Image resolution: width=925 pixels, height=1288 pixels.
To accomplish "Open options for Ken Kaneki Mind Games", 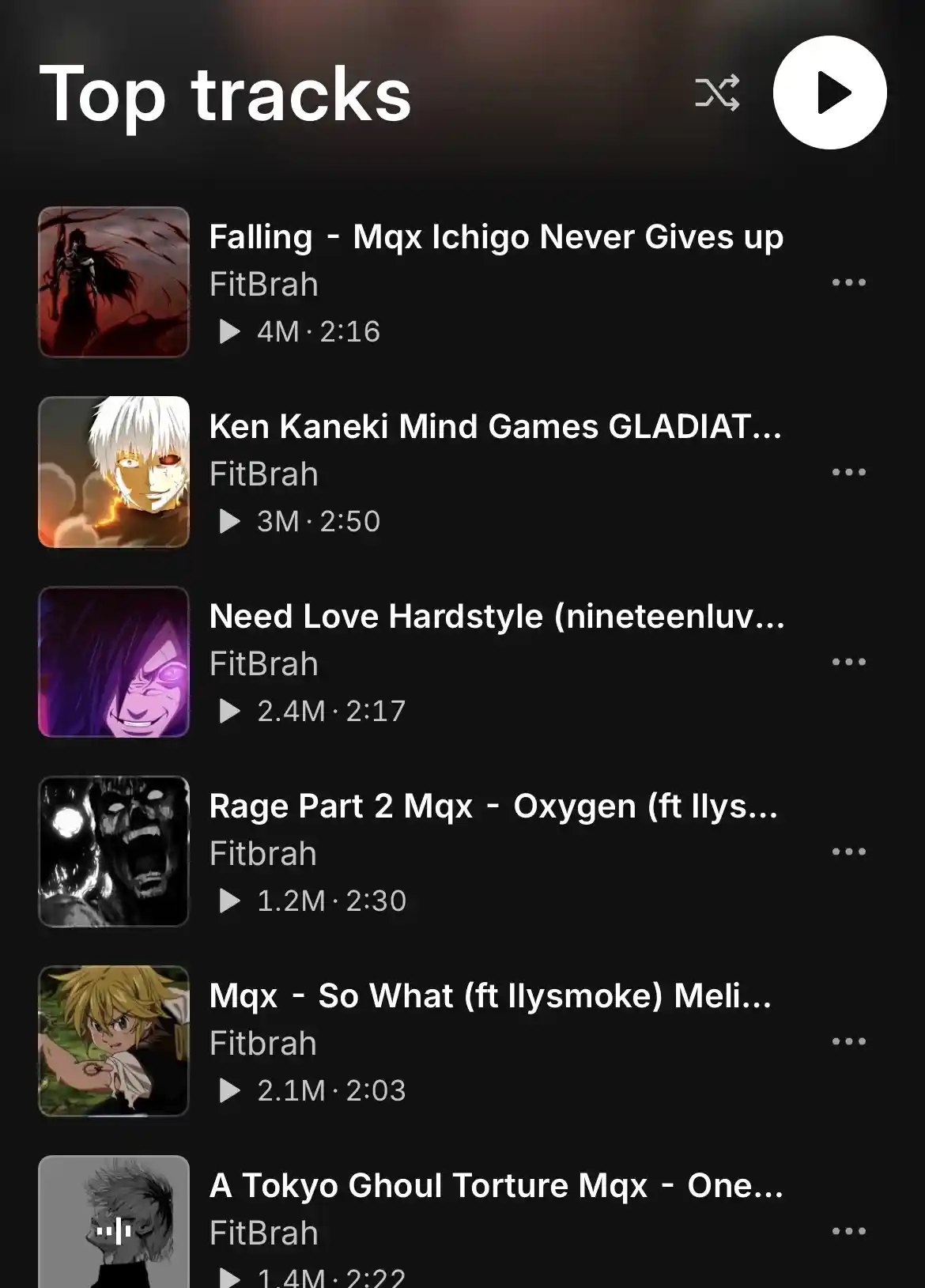I will 848,472.
